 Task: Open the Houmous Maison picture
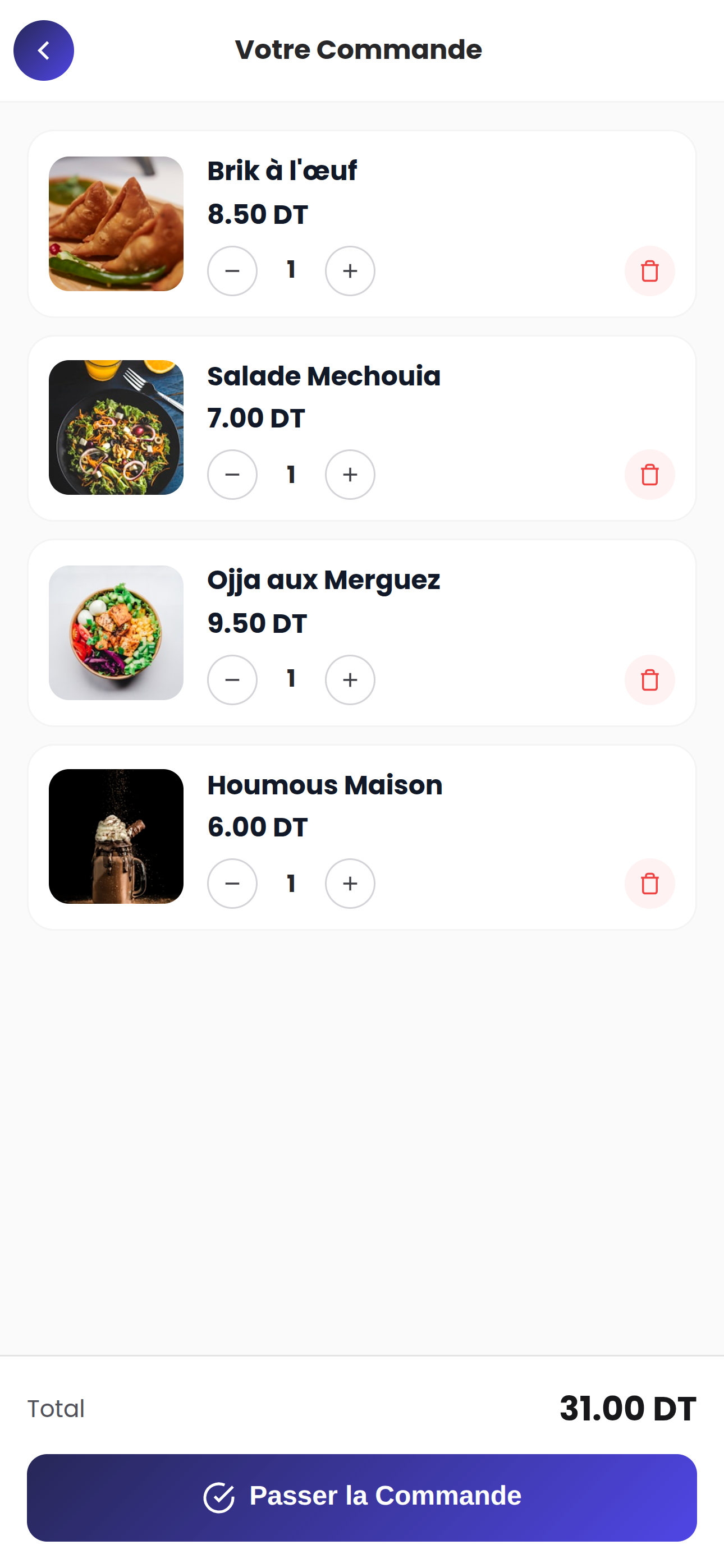click(x=116, y=837)
